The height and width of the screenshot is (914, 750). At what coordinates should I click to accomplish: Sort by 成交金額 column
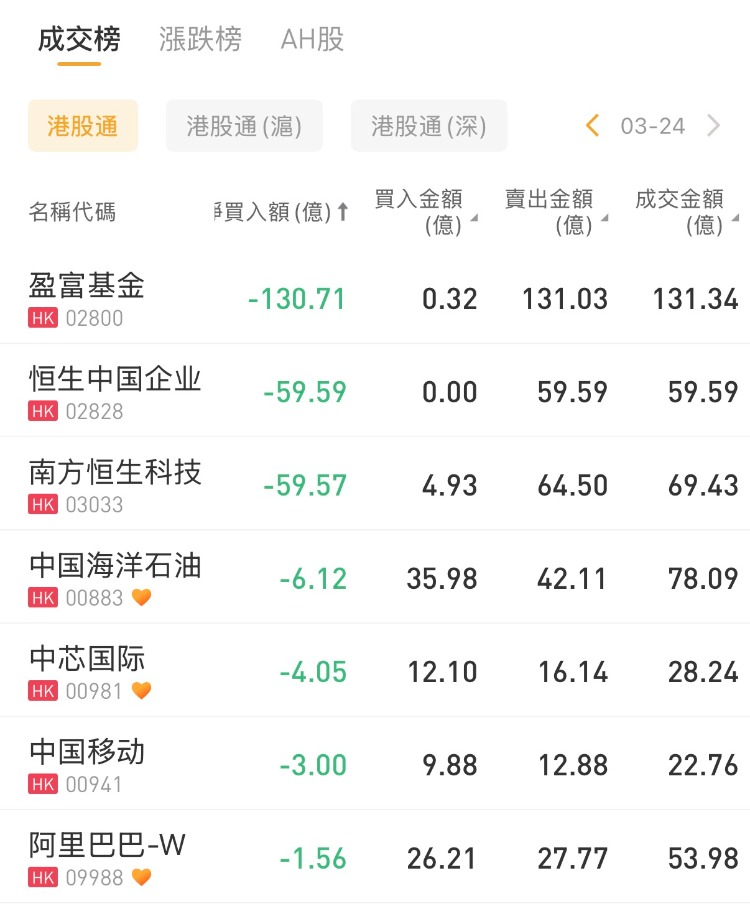pos(684,212)
